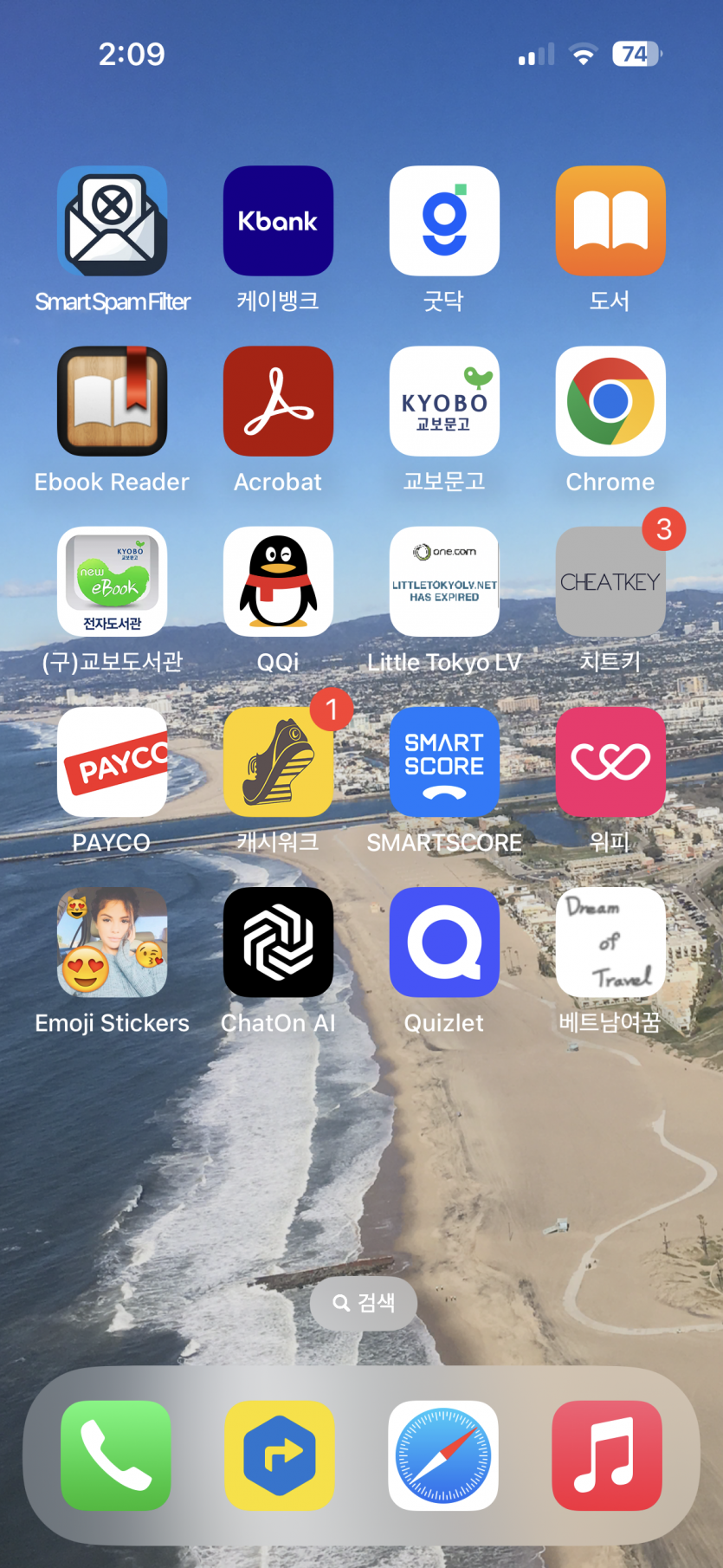This screenshot has width=723, height=1568.
Task: Open the 교보문고 Kyobo app
Action: click(444, 401)
